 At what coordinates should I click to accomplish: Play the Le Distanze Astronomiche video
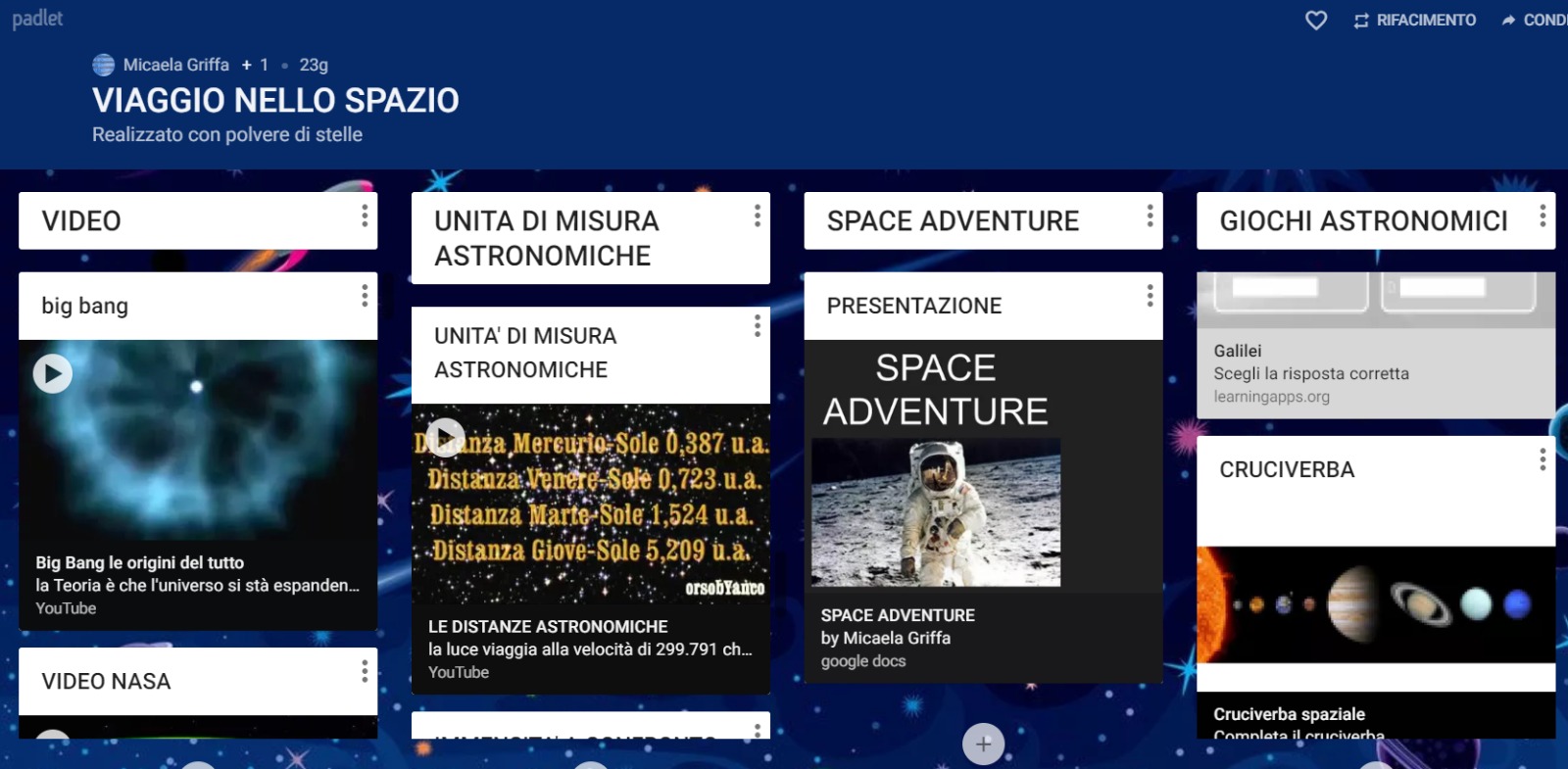(446, 437)
